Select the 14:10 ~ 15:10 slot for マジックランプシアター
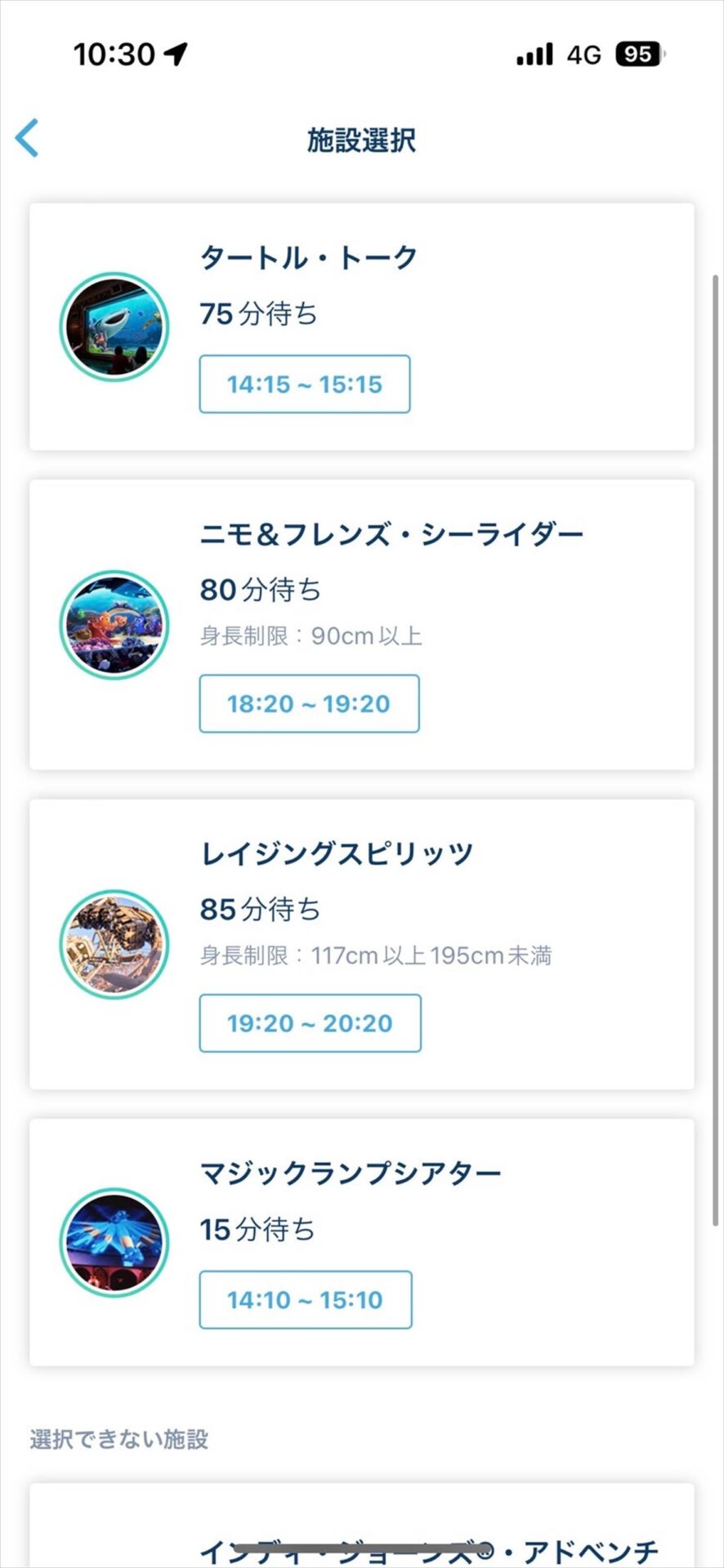Screen dimensions: 724x1568 [x=305, y=1299]
